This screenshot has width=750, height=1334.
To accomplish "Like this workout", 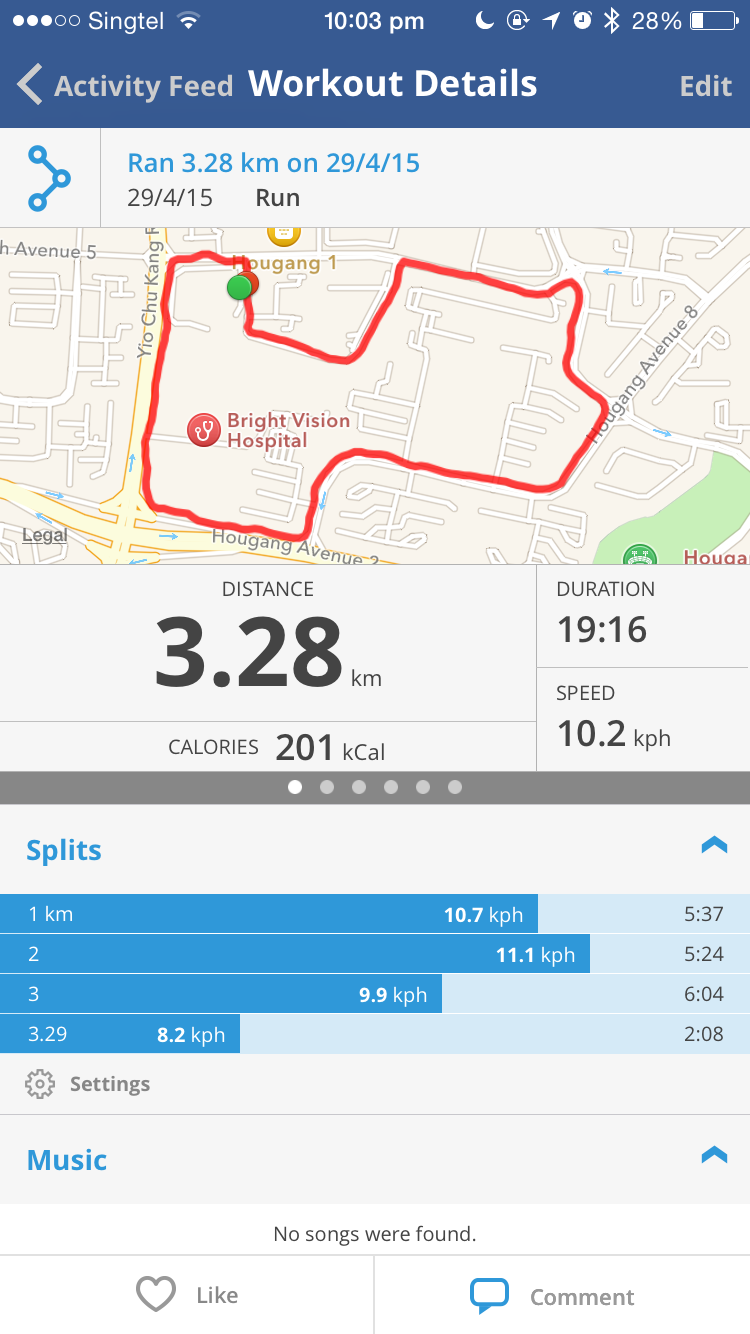I will [x=187, y=1295].
